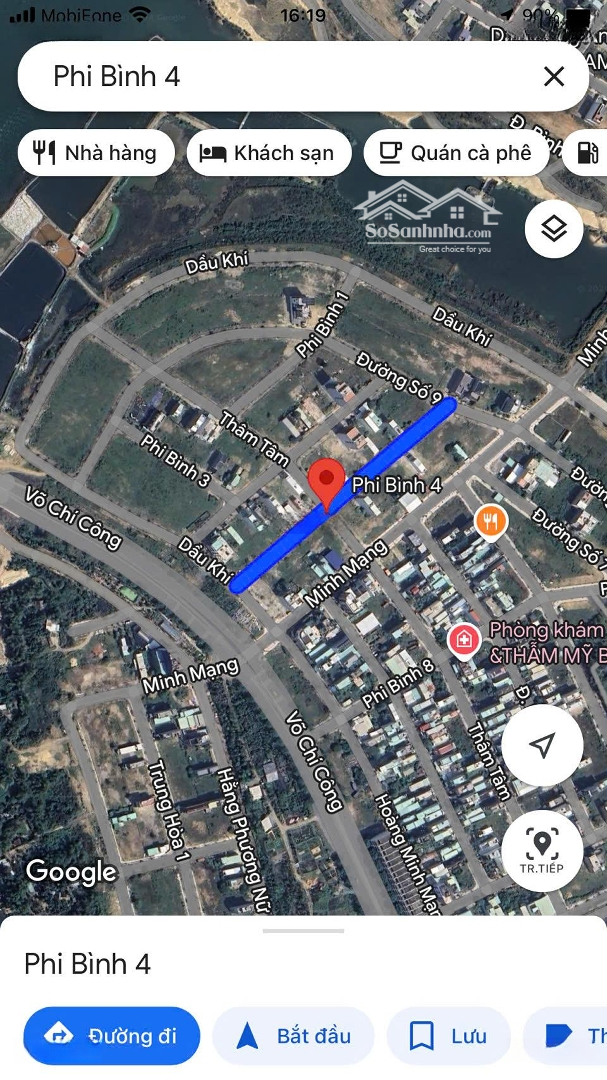
Task: Open the orange restaurant marker
Action: coord(491,523)
